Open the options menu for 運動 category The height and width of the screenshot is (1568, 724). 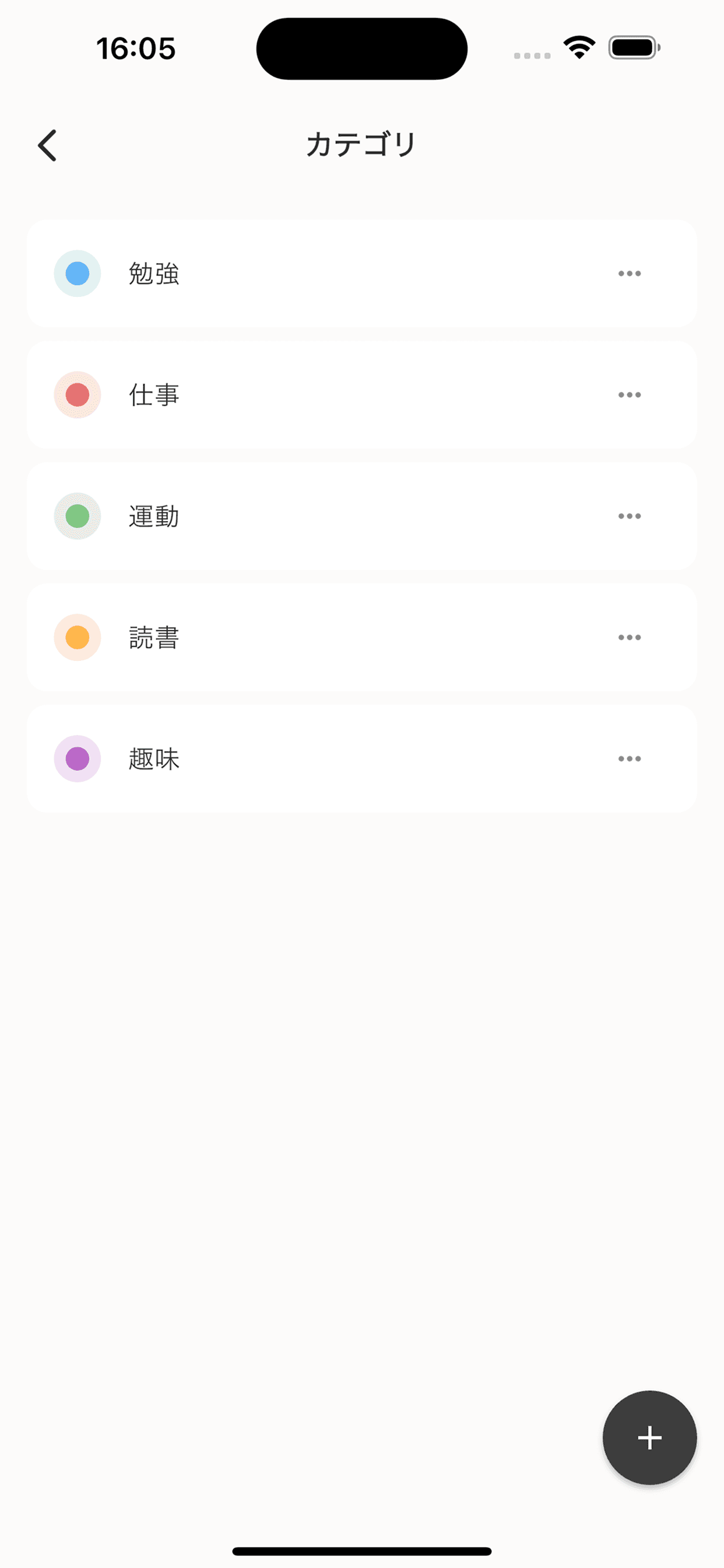pyautogui.click(x=629, y=516)
